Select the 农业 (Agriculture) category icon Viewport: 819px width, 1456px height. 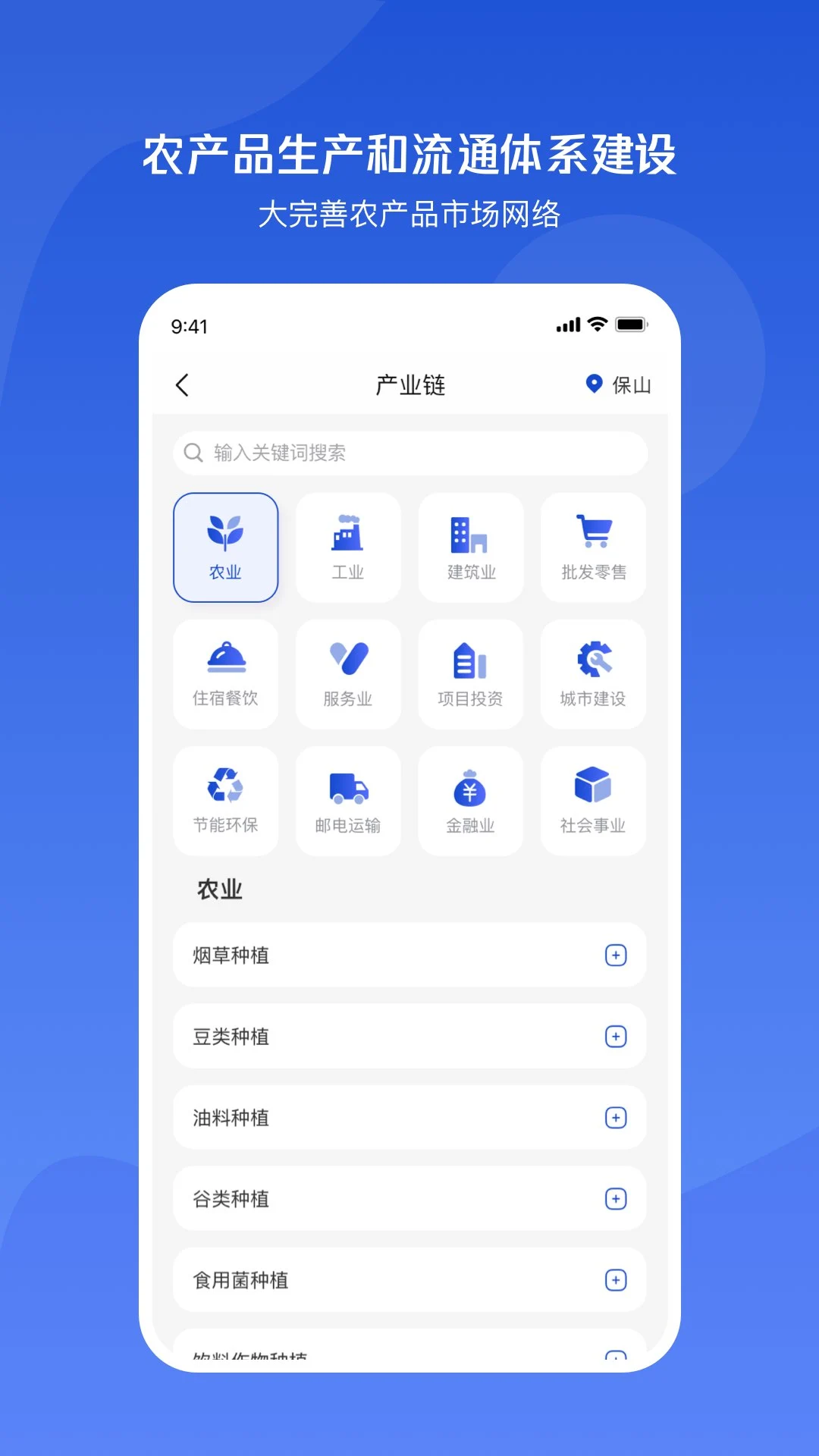click(227, 546)
